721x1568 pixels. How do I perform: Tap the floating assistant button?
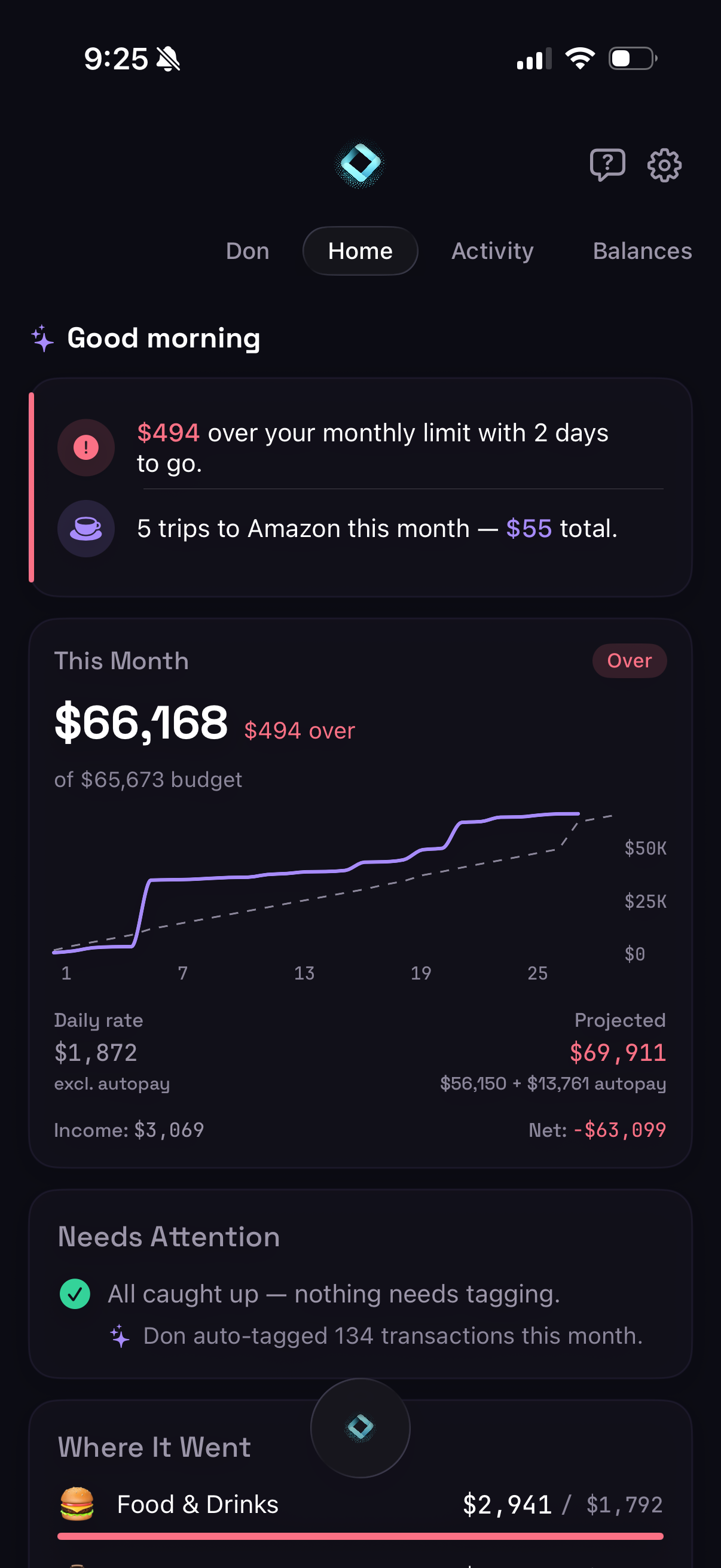[360, 1427]
